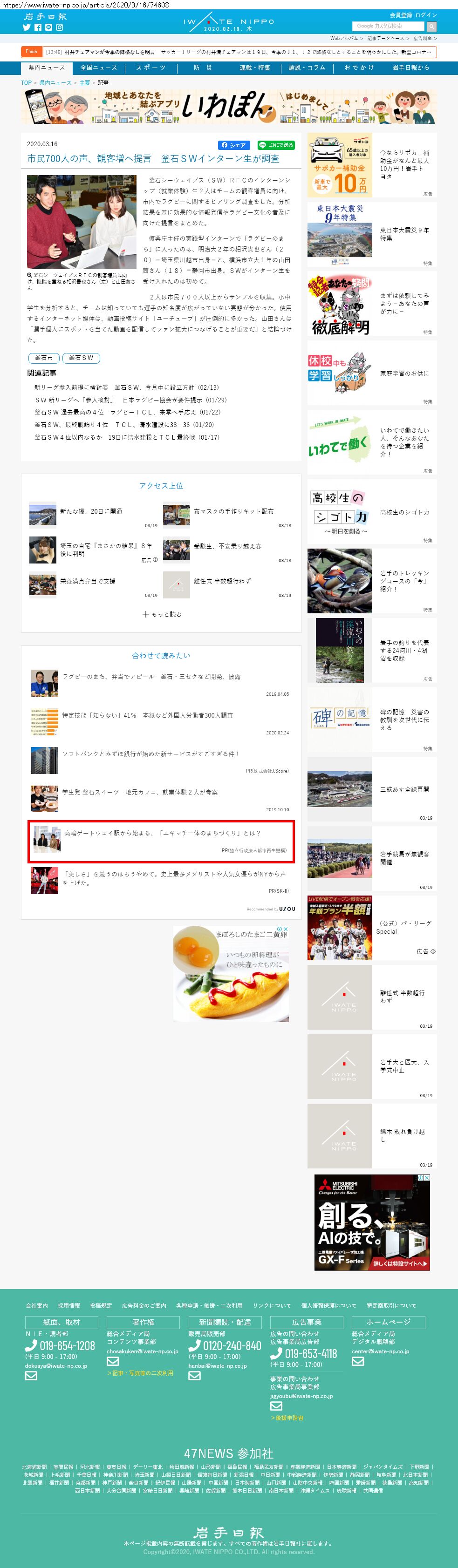Share article via Facebook シェア button
Screen dimensions: 458x1568
click(234, 145)
